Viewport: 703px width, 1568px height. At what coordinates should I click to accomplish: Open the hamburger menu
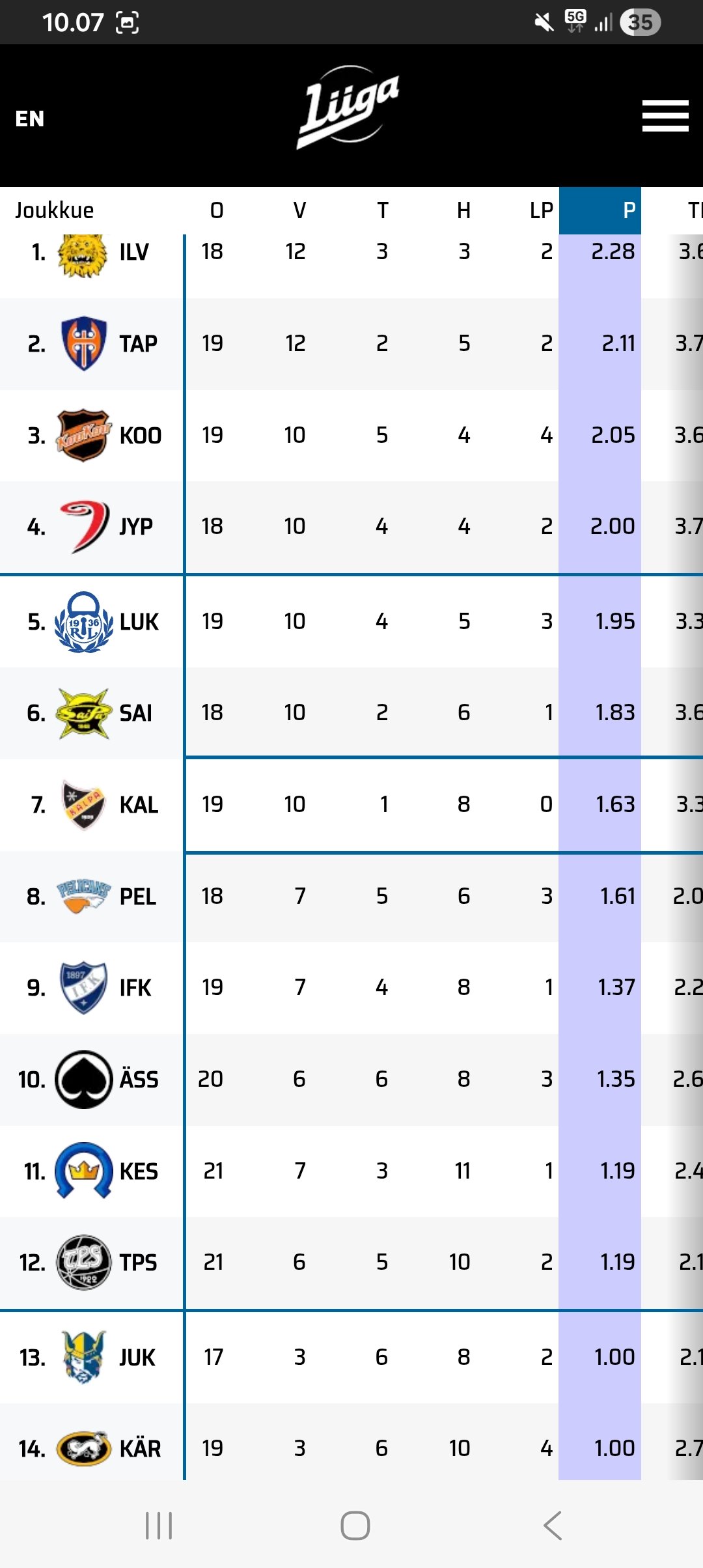[x=665, y=116]
